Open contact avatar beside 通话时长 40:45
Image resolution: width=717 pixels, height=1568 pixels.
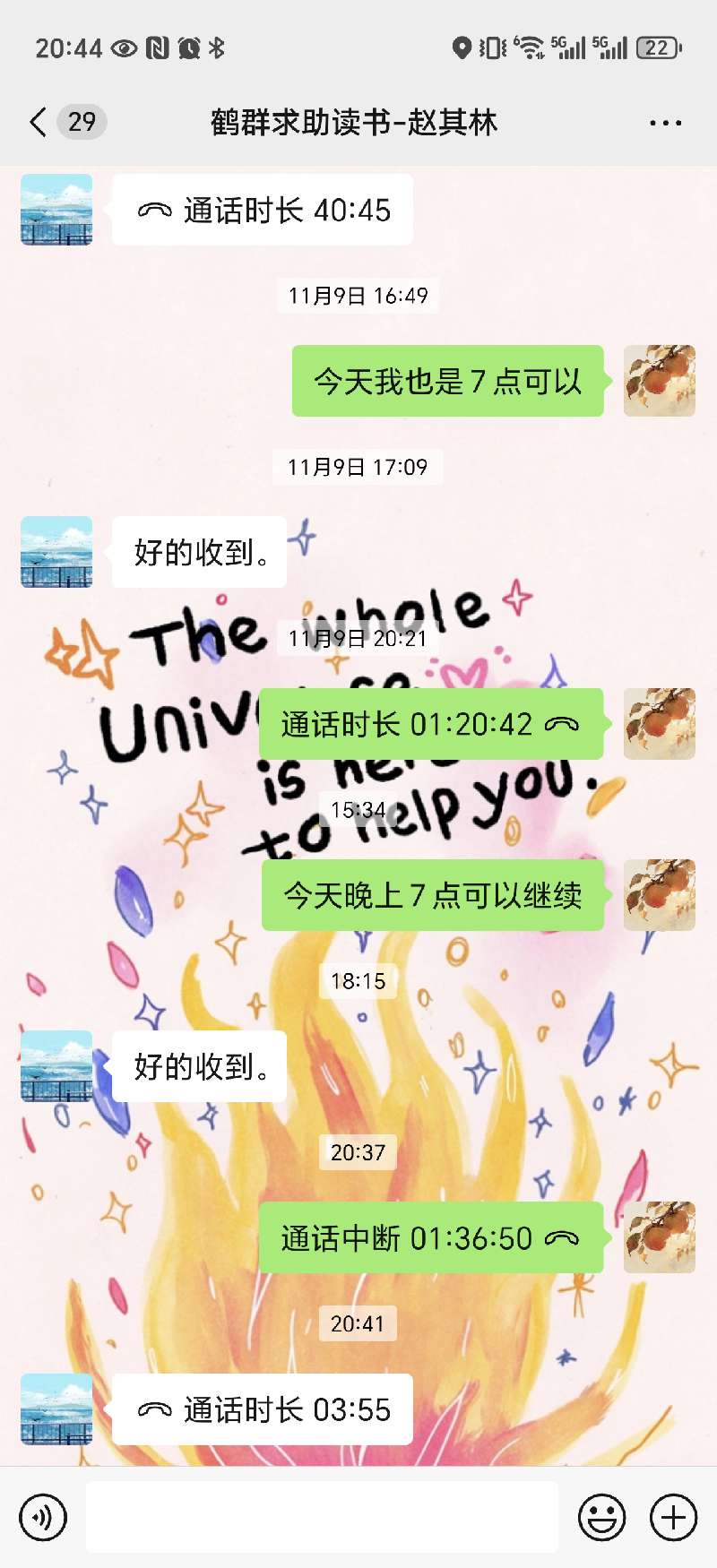(56, 210)
